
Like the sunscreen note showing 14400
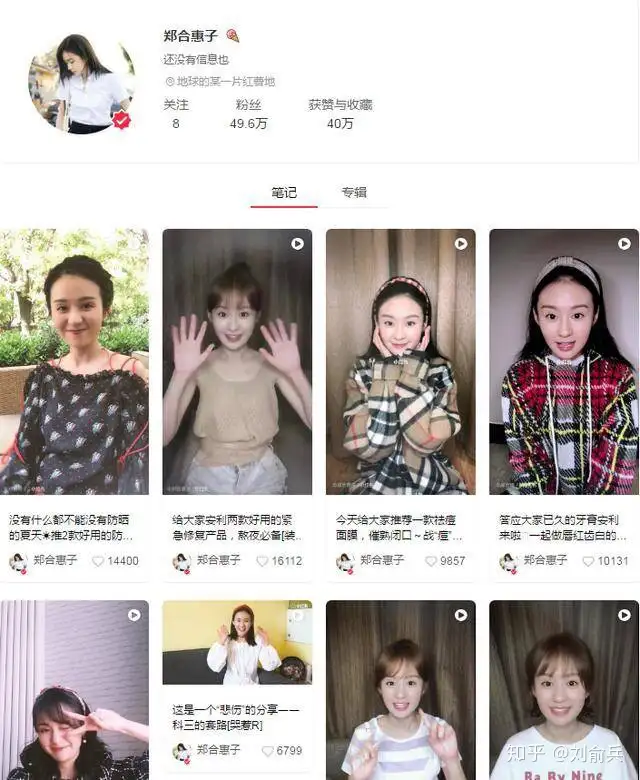[x=98, y=561]
